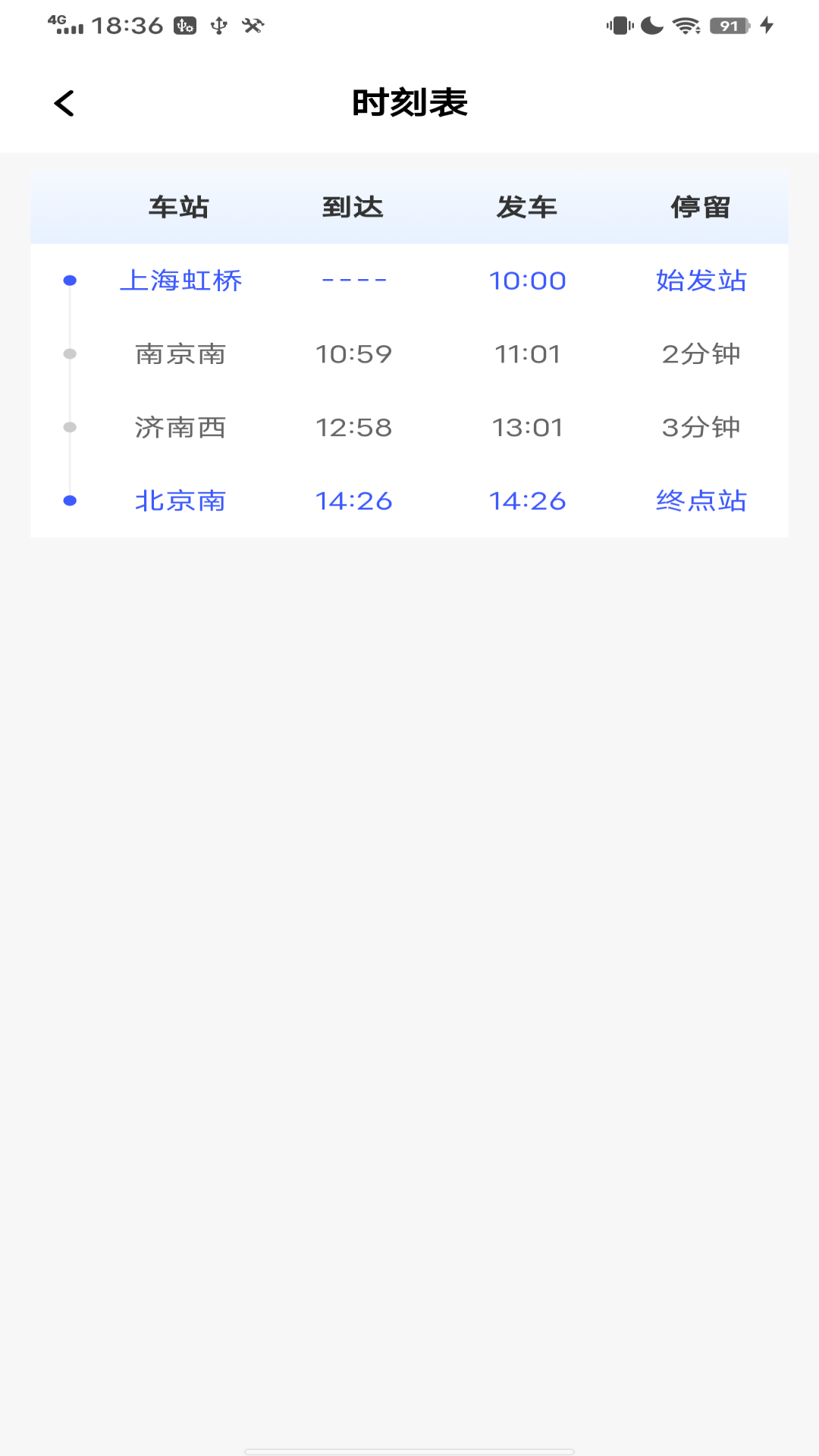Tap the gray dot beside 南京南
This screenshot has height=1456, width=819.
coord(70,353)
